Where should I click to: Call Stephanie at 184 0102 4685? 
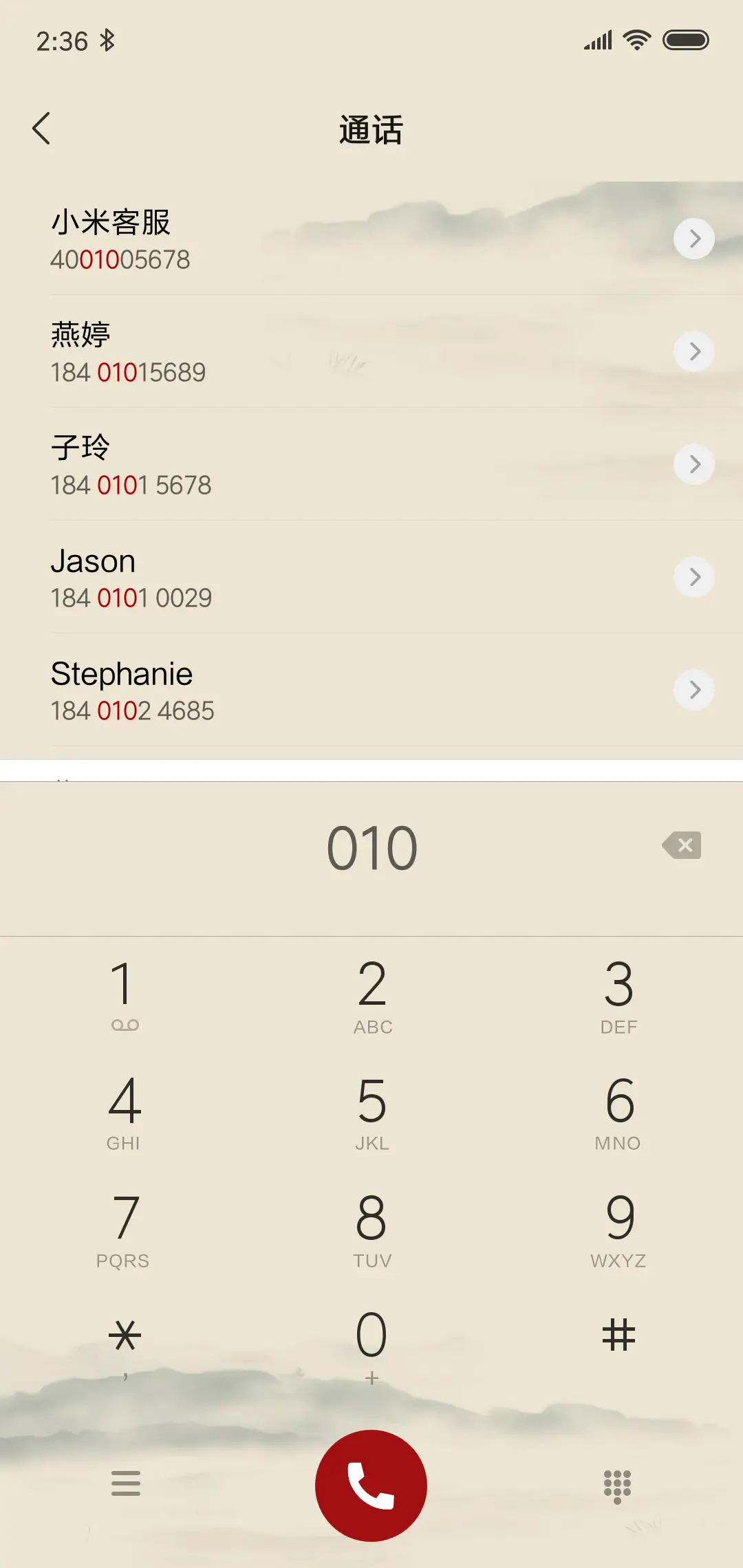275,690
